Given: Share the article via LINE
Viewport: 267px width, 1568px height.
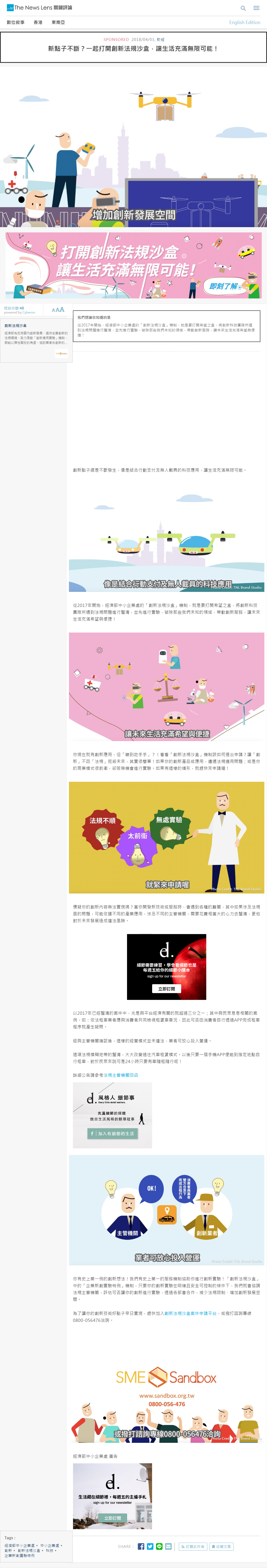Looking at the screenshot, I should pos(159,1546).
